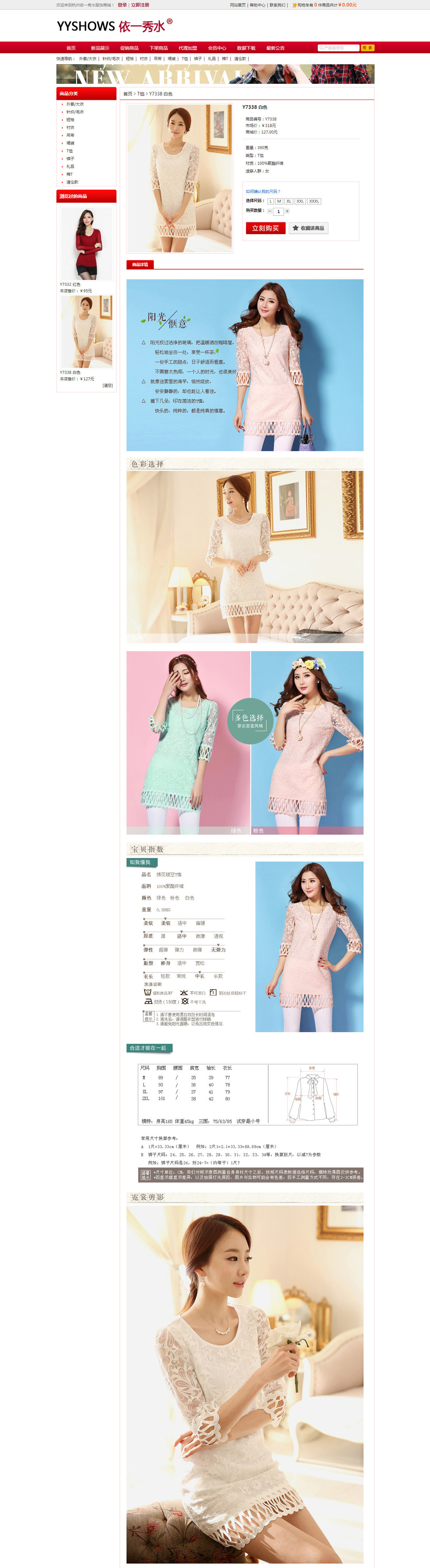Image resolution: width=430 pixels, height=1568 pixels.
Task: Tap the yellow 搜索 search button
Action: click(x=367, y=47)
